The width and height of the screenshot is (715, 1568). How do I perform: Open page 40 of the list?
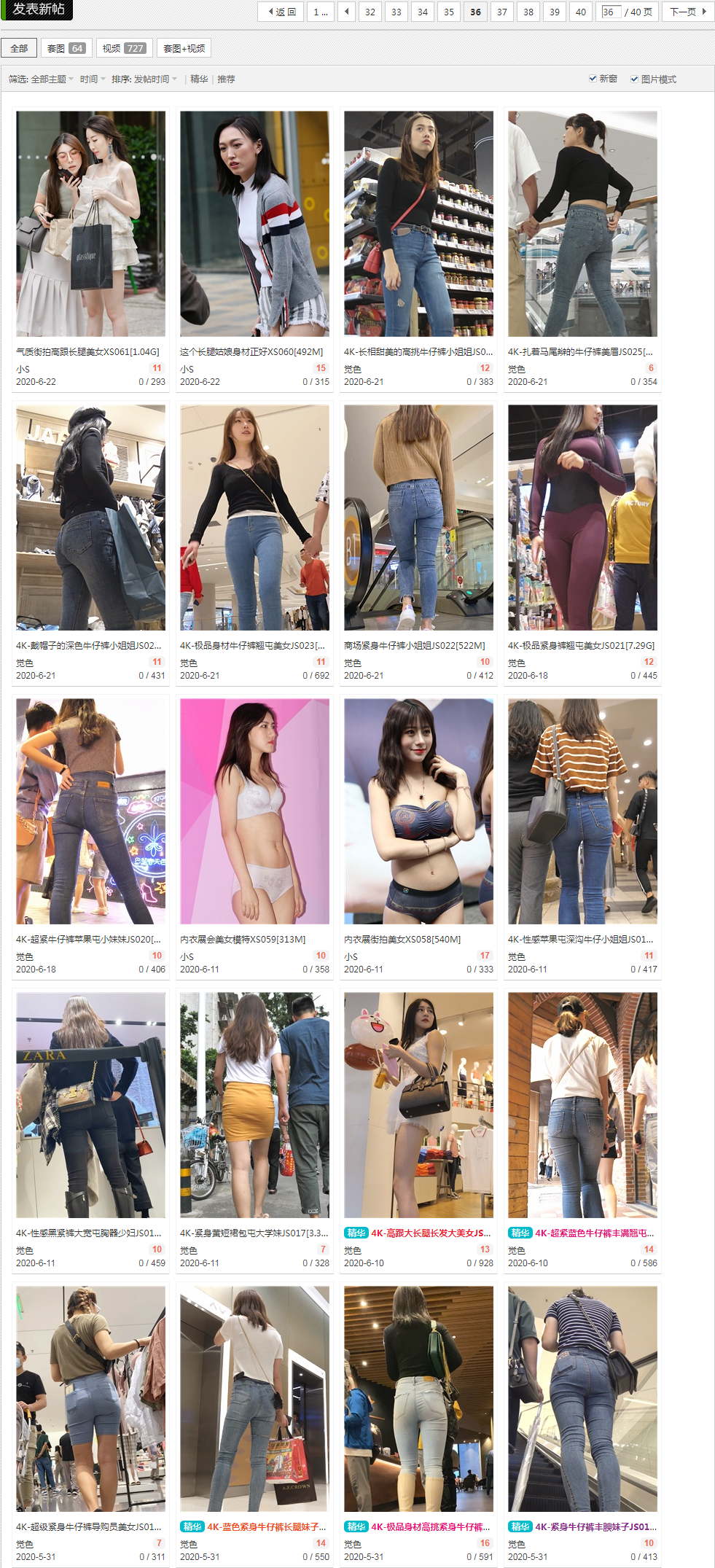[x=580, y=12]
